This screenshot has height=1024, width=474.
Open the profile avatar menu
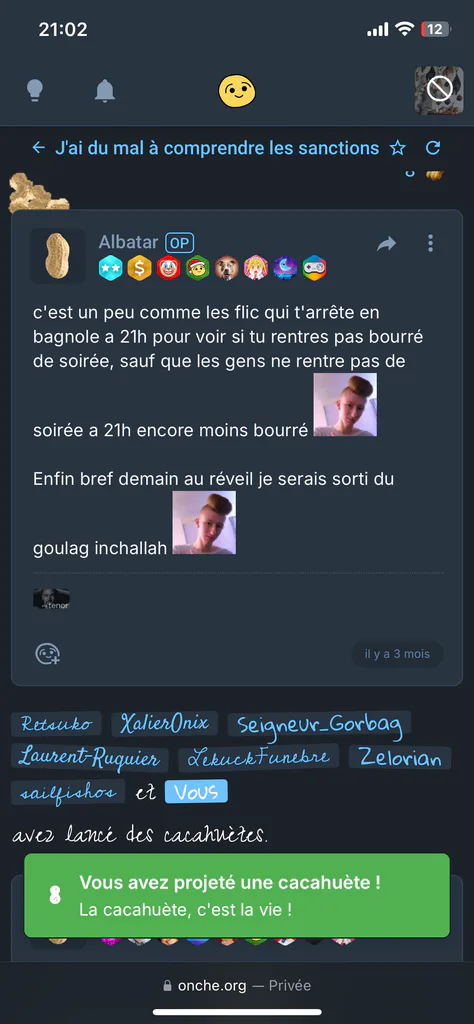[x=439, y=91]
